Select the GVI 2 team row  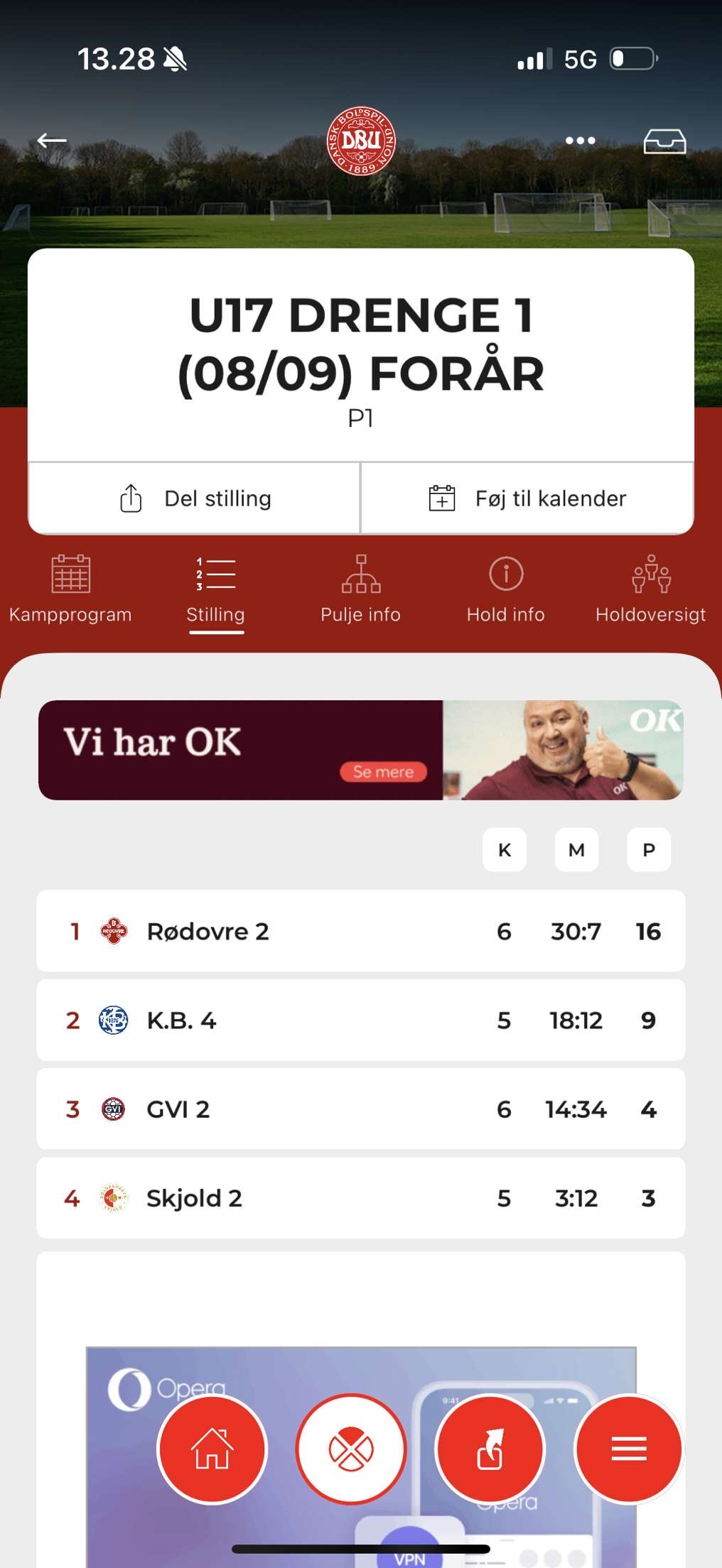pos(360,1109)
